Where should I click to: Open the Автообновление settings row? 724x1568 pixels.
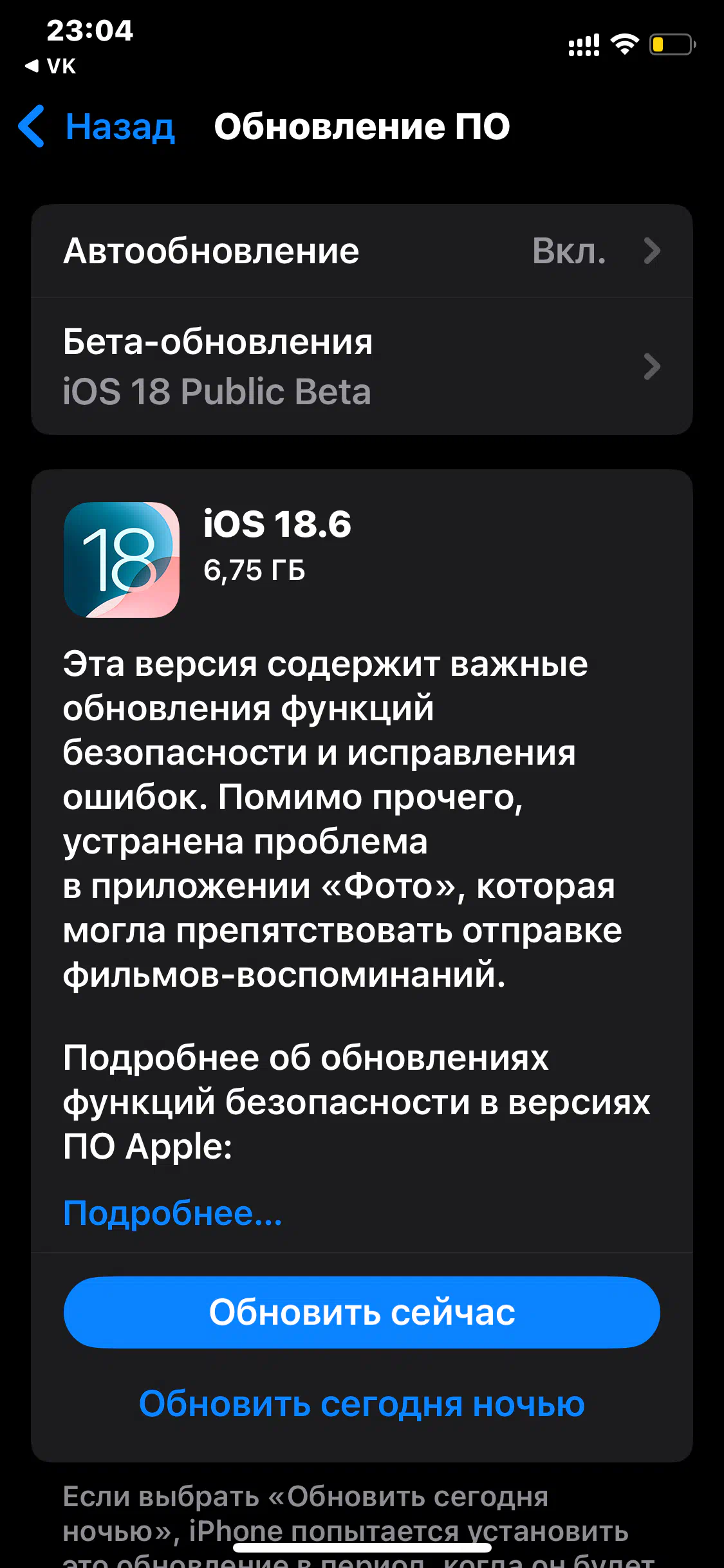(x=362, y=251)
